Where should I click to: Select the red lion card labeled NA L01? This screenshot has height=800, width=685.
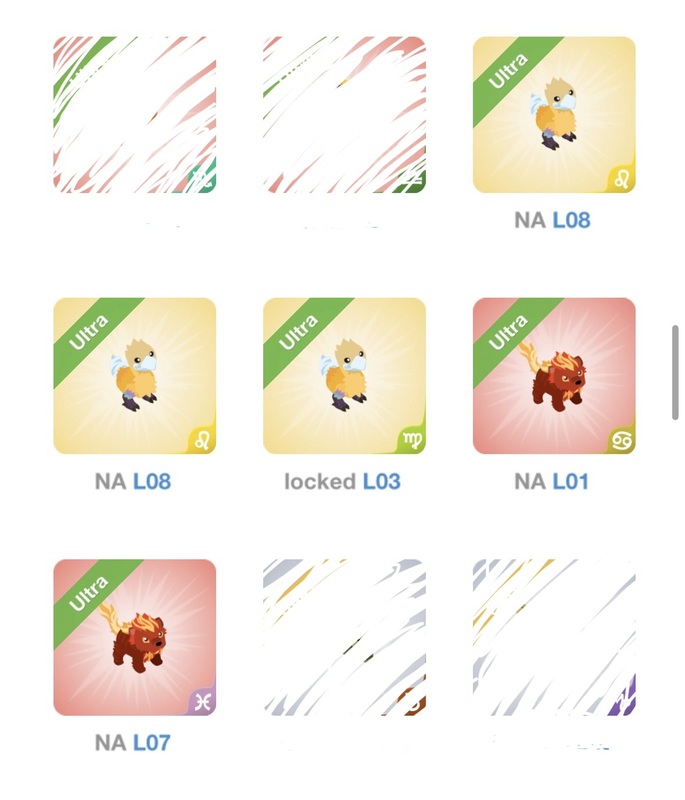pyautogui.click(x=554, y=376)
